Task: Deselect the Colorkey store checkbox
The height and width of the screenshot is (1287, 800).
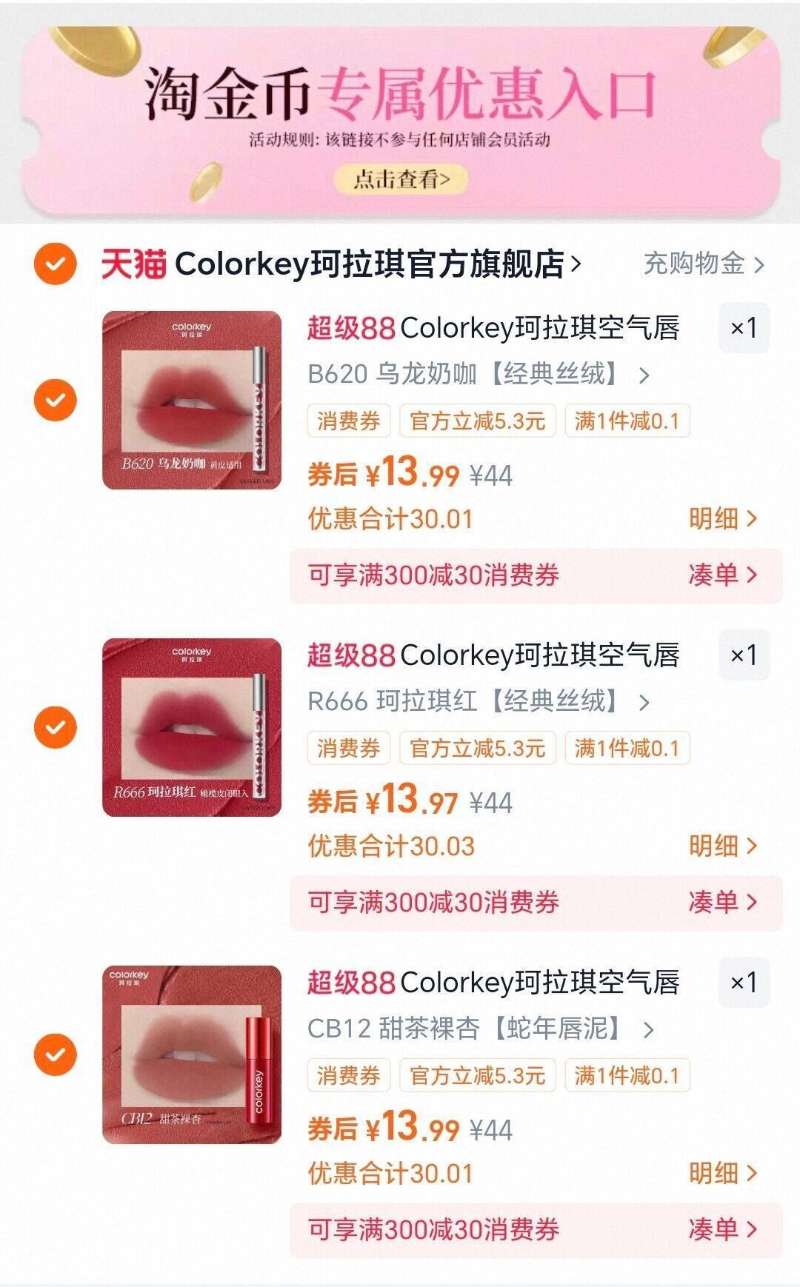Action: 57,262
